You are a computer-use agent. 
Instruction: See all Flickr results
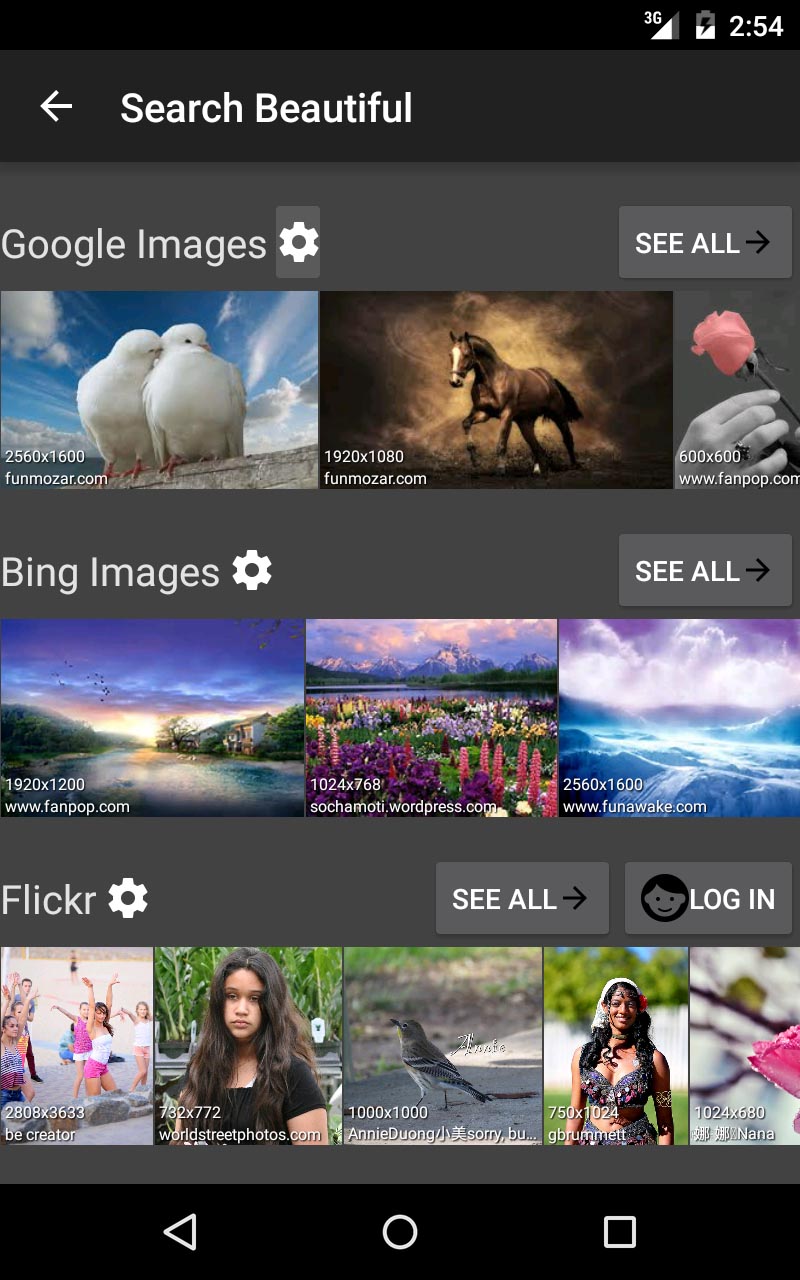coord(522,898)
